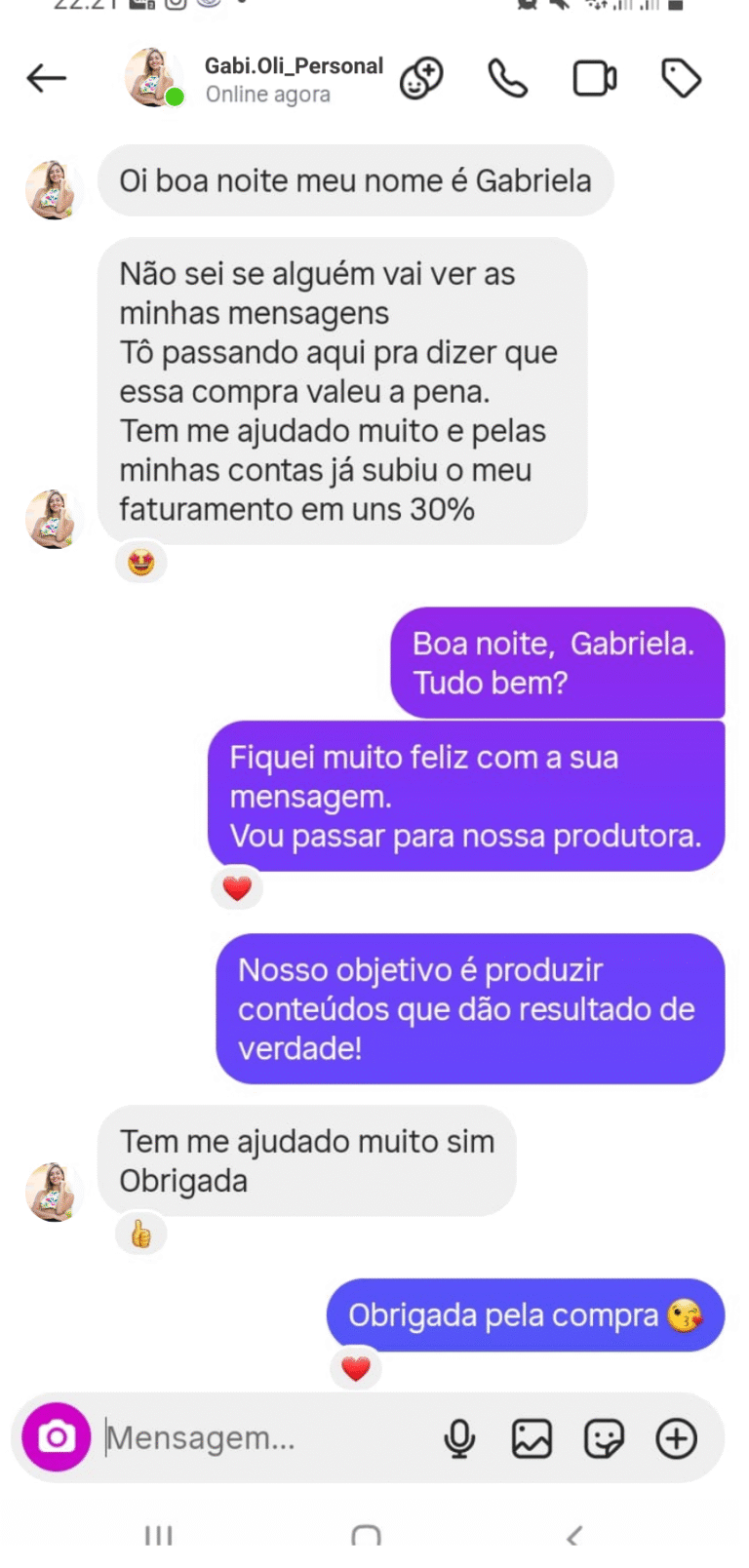The width and height of the screenshot is (749, 1568).
Task: Open more options plus icon
Action: [x=676, y=1438]
